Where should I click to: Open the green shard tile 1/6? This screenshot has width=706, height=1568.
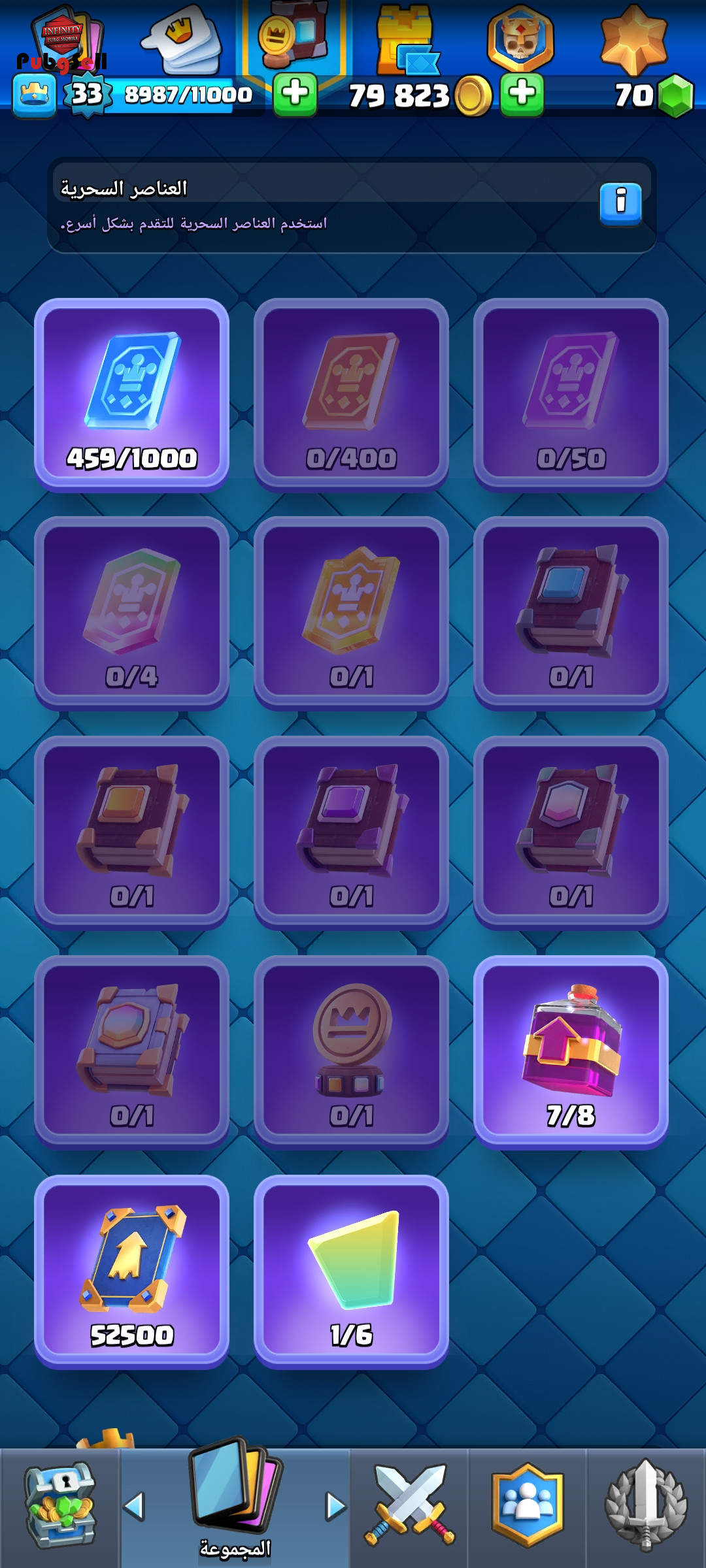(x=351, y=1271)
